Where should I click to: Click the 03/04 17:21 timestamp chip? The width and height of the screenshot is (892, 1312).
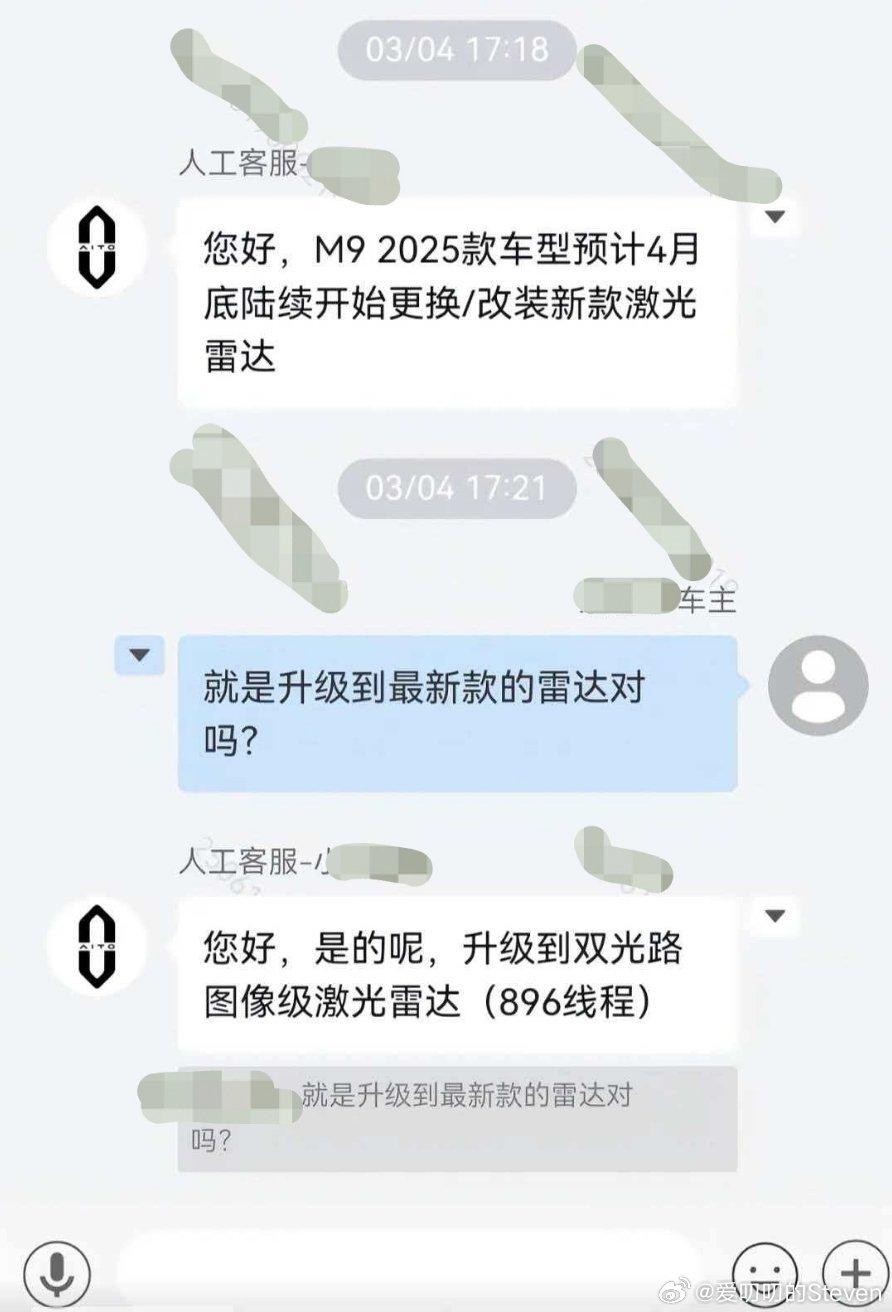coord(456,488)
